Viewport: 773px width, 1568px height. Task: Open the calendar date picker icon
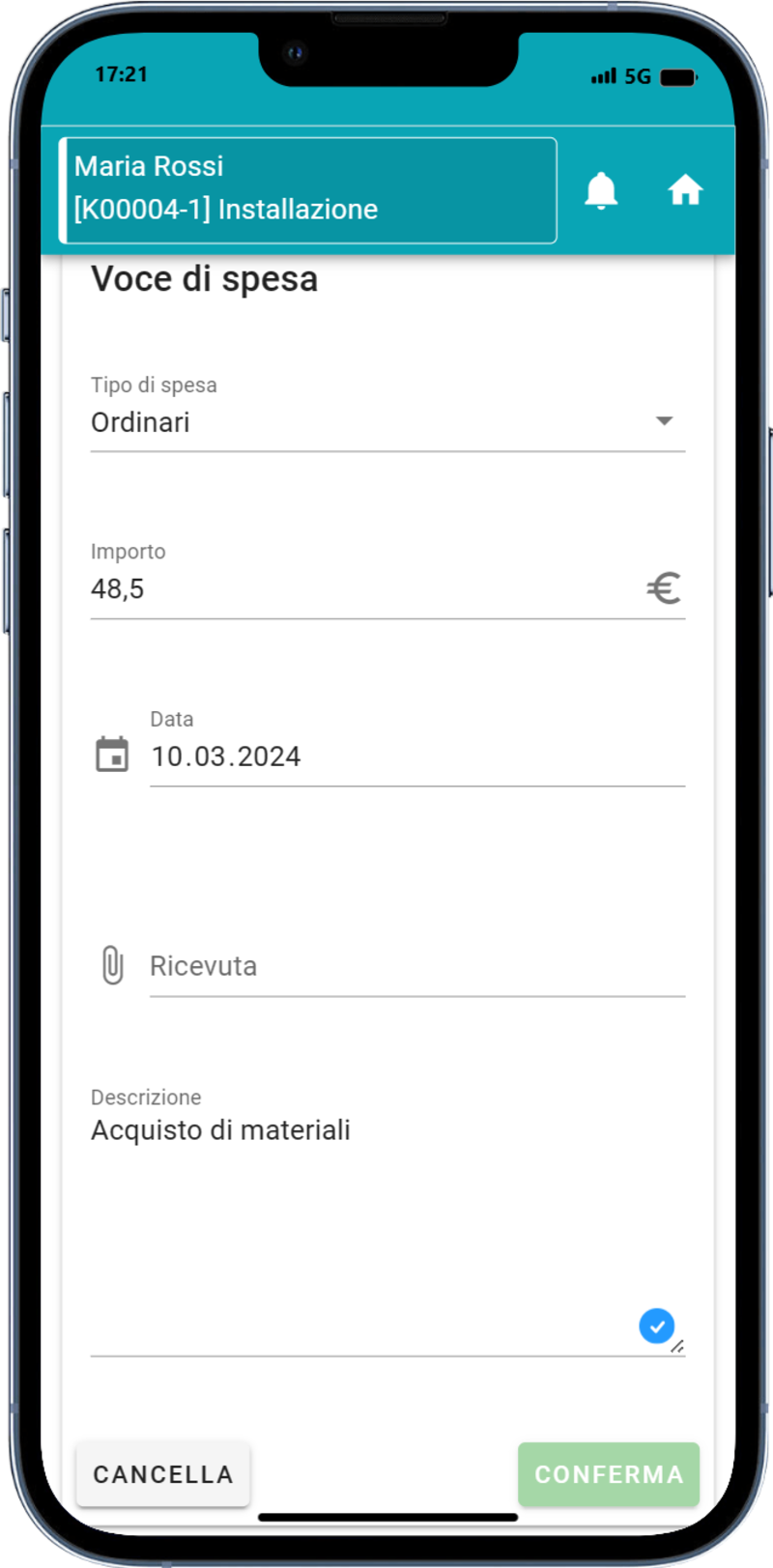pos(112,755)
